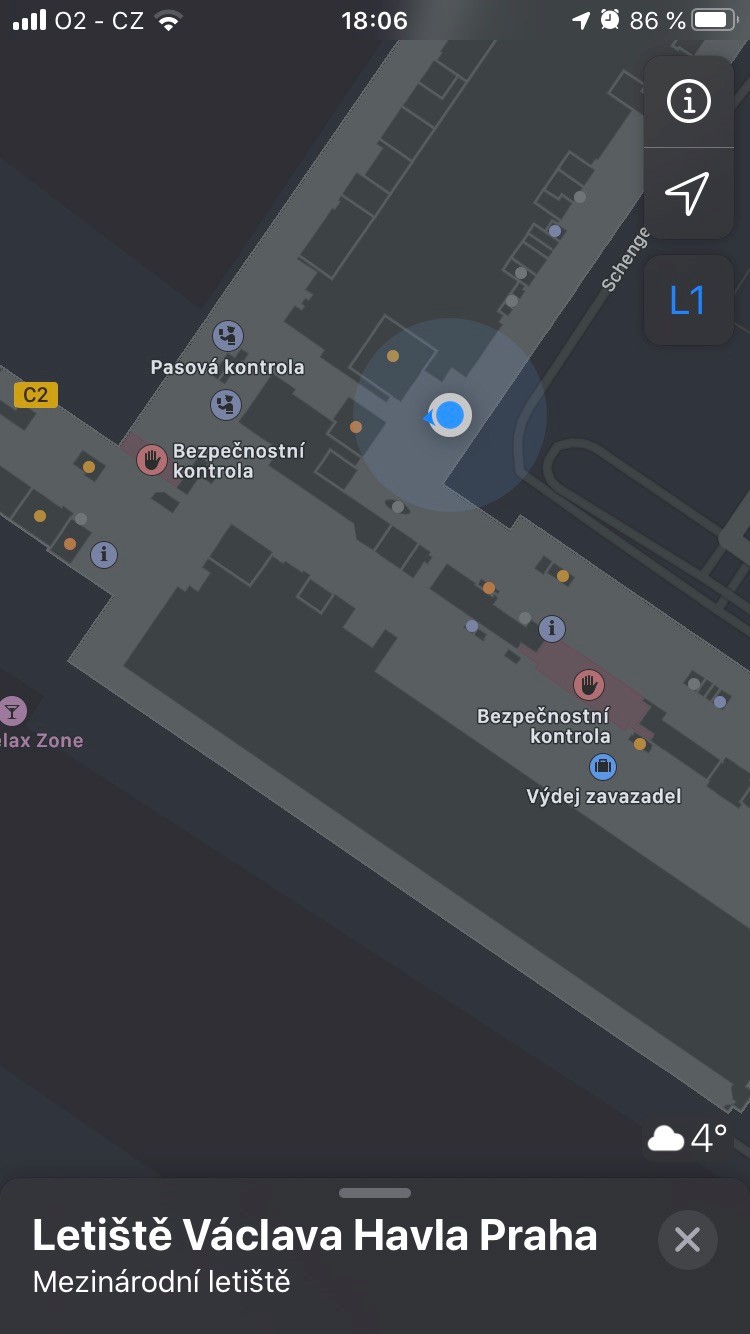Image resolution: width=750 pixels, height=1334 pixels.
Task: Close the Letiště Václava Havla Praha card
Action: click(688, 1240)
